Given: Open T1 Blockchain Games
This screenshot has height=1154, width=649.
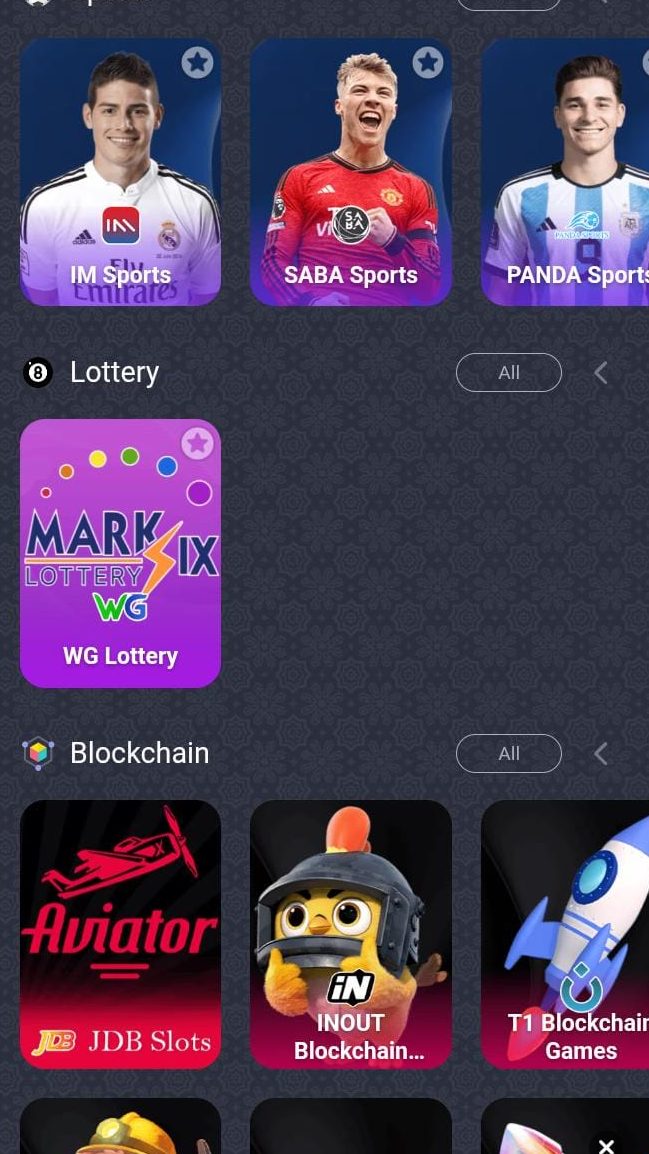Looking at the screenshot, I should [567, 934].
